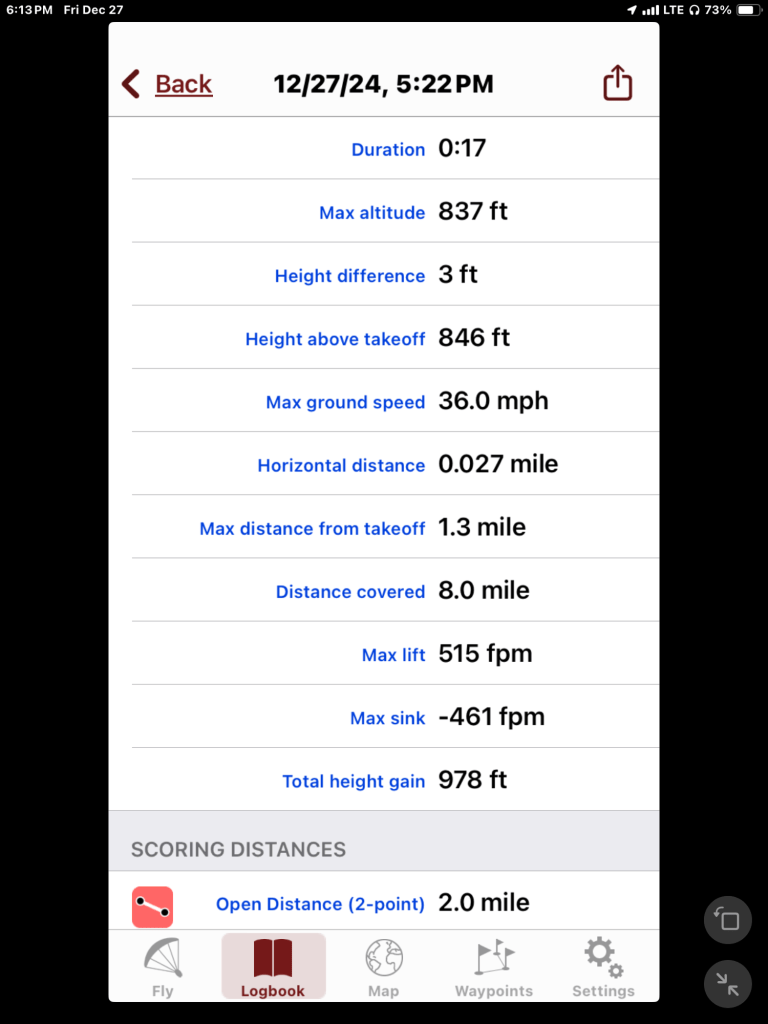Open the Waypoints tab
768x1024 pixels.
tap(494, 968)
